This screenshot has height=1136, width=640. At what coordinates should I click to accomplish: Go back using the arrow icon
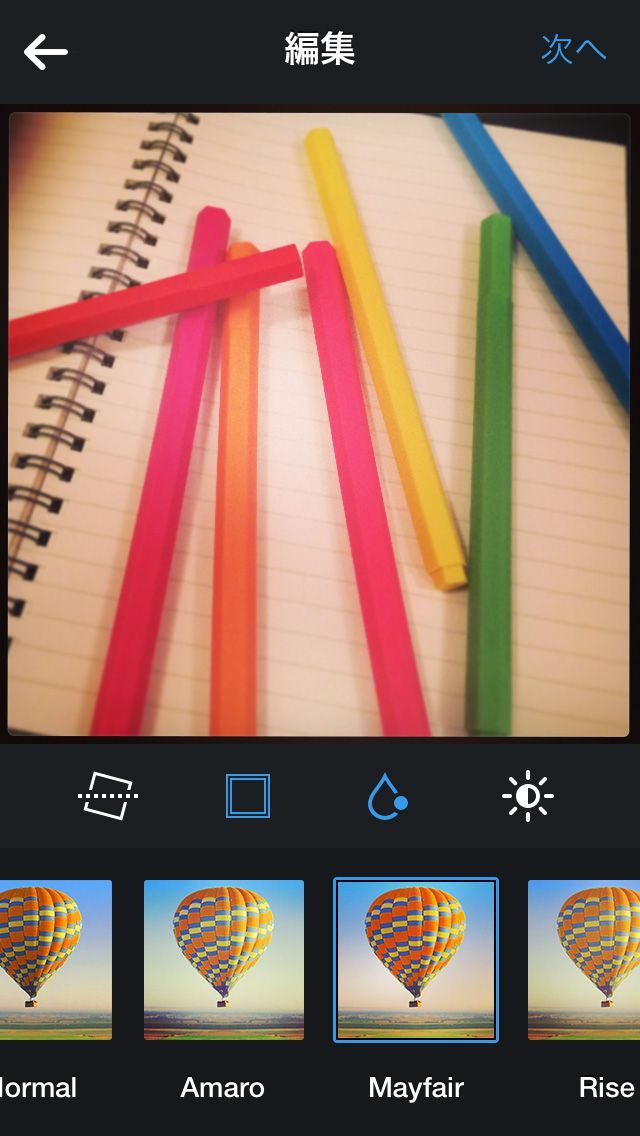tap(46, 51)
